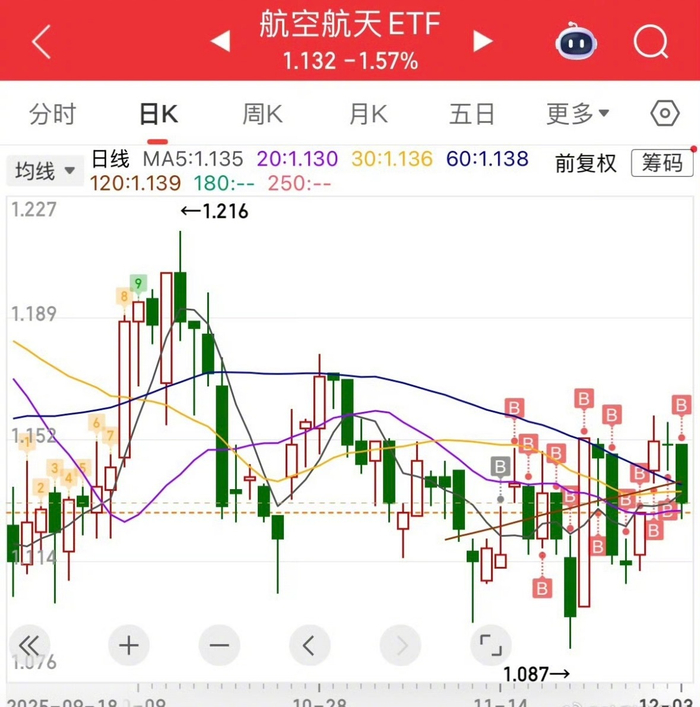This screenshot has width=700, height=707.
Task: Open the robot assistant
Action: [x=576, y=42]
